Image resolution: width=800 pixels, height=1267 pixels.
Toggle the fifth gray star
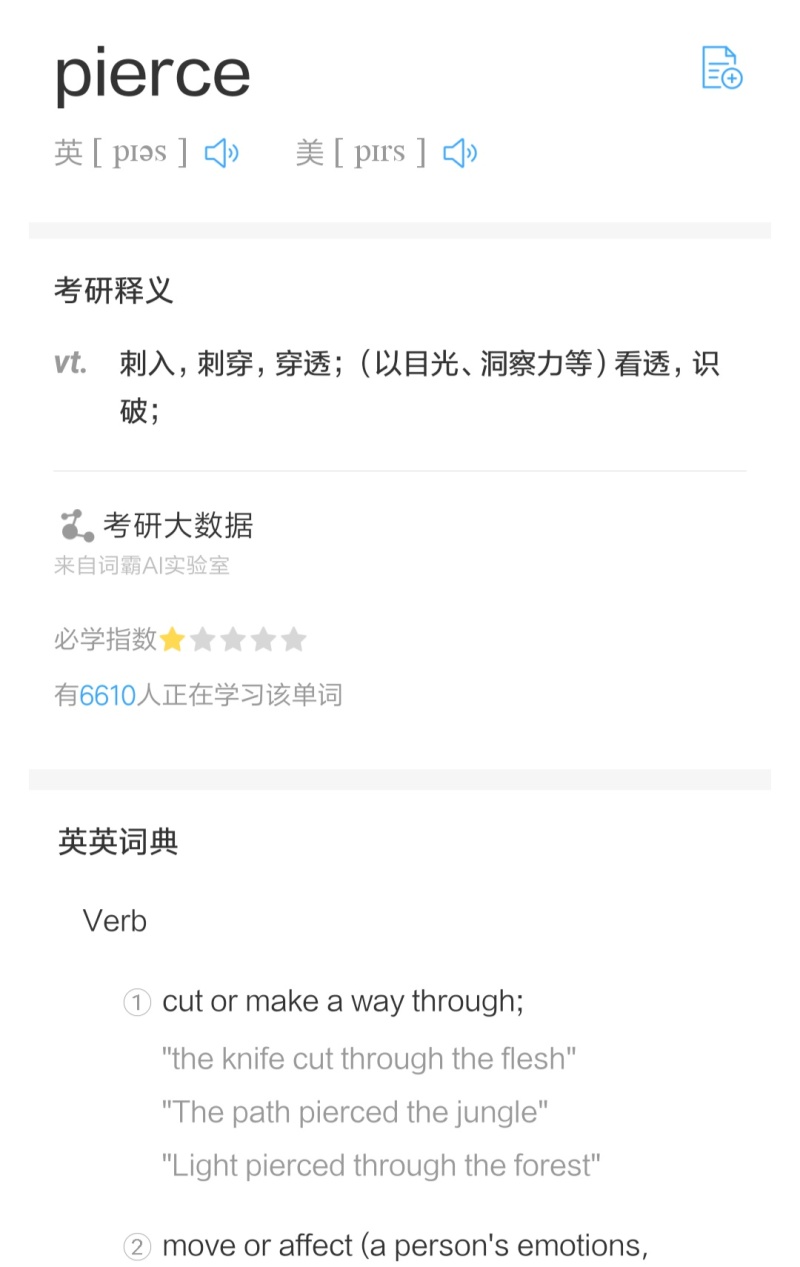[293, 638]
